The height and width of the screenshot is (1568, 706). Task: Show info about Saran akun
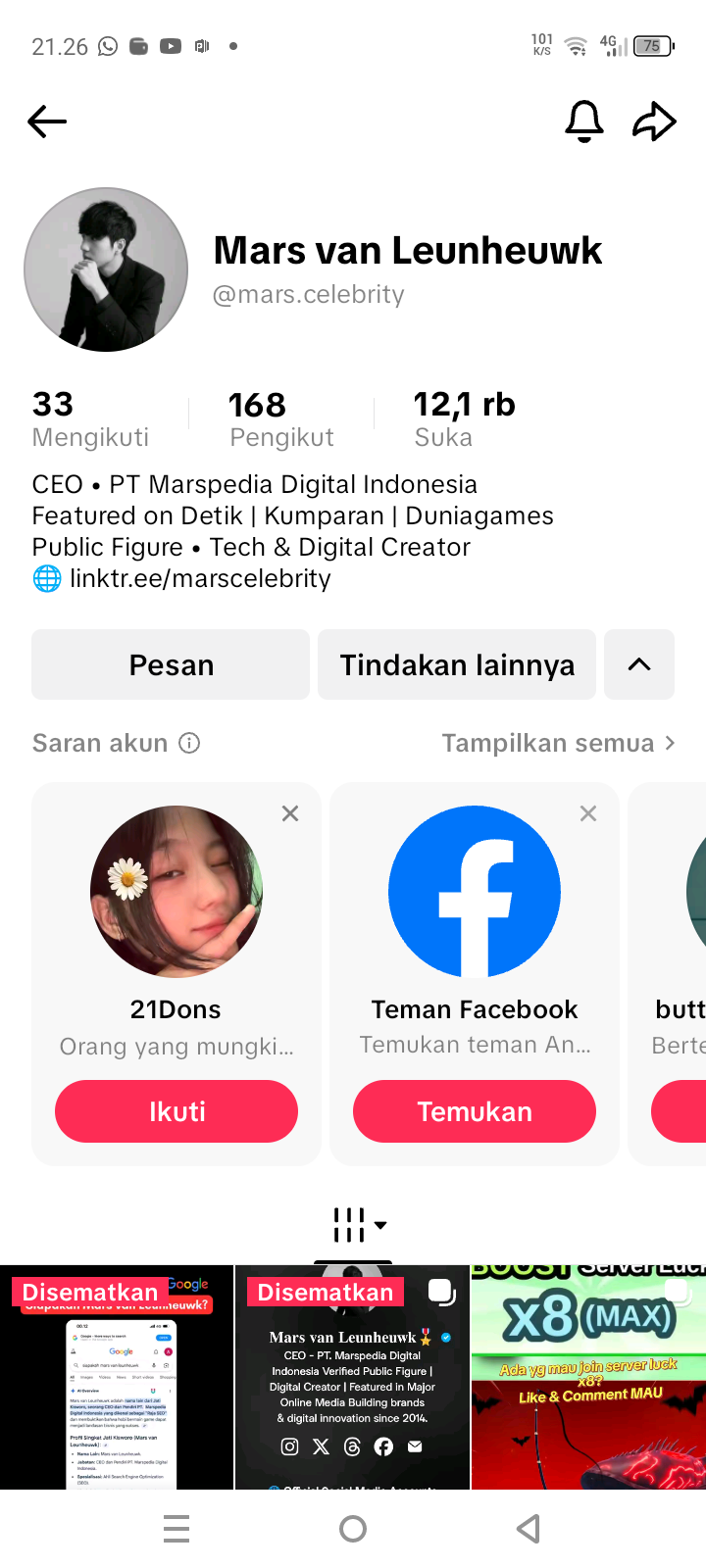[189, 743]
